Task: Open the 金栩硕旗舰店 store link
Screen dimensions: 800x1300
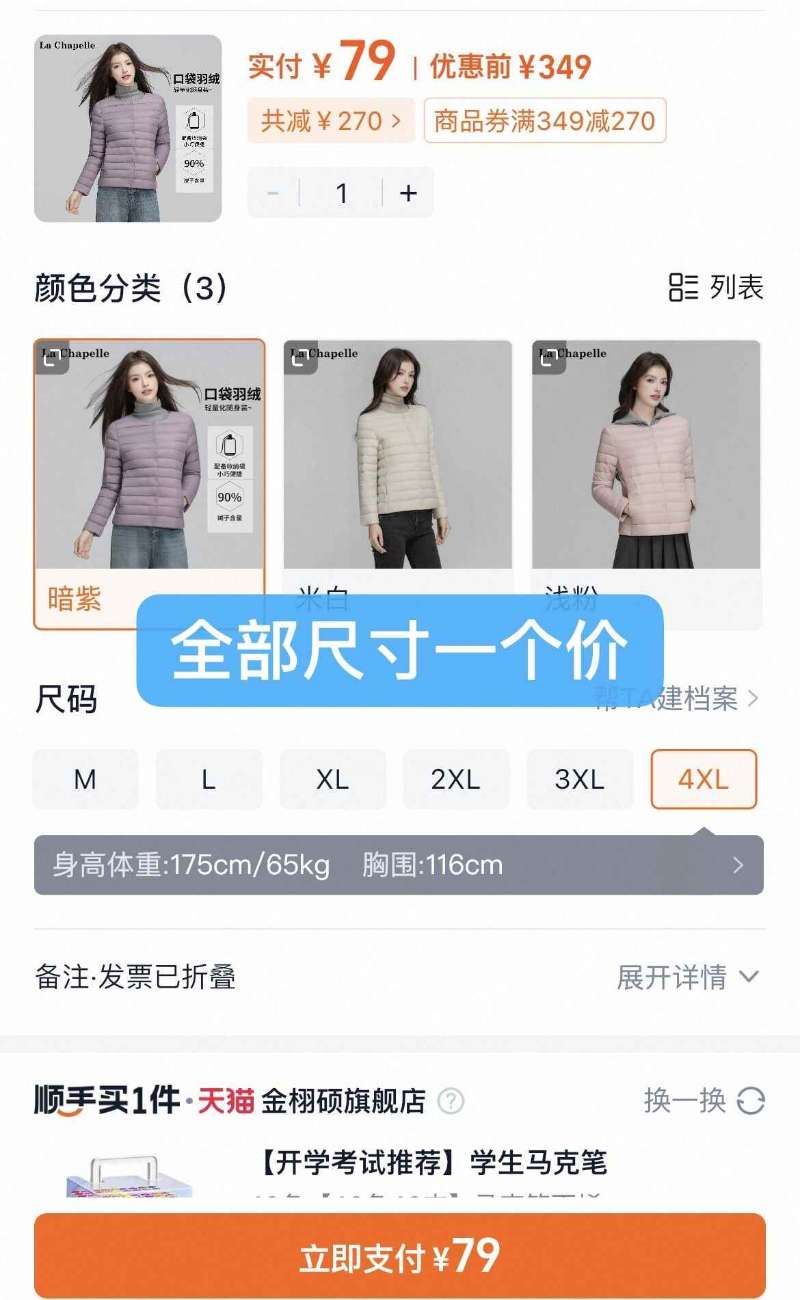Action: [343, 1098]
